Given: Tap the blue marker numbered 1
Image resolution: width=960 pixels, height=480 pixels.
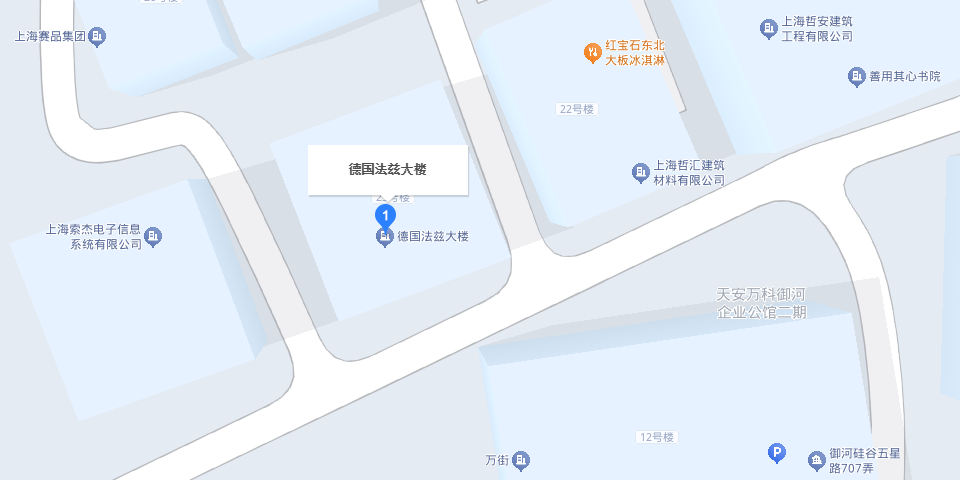Looking at the screenshot, I should pos(385,214).
